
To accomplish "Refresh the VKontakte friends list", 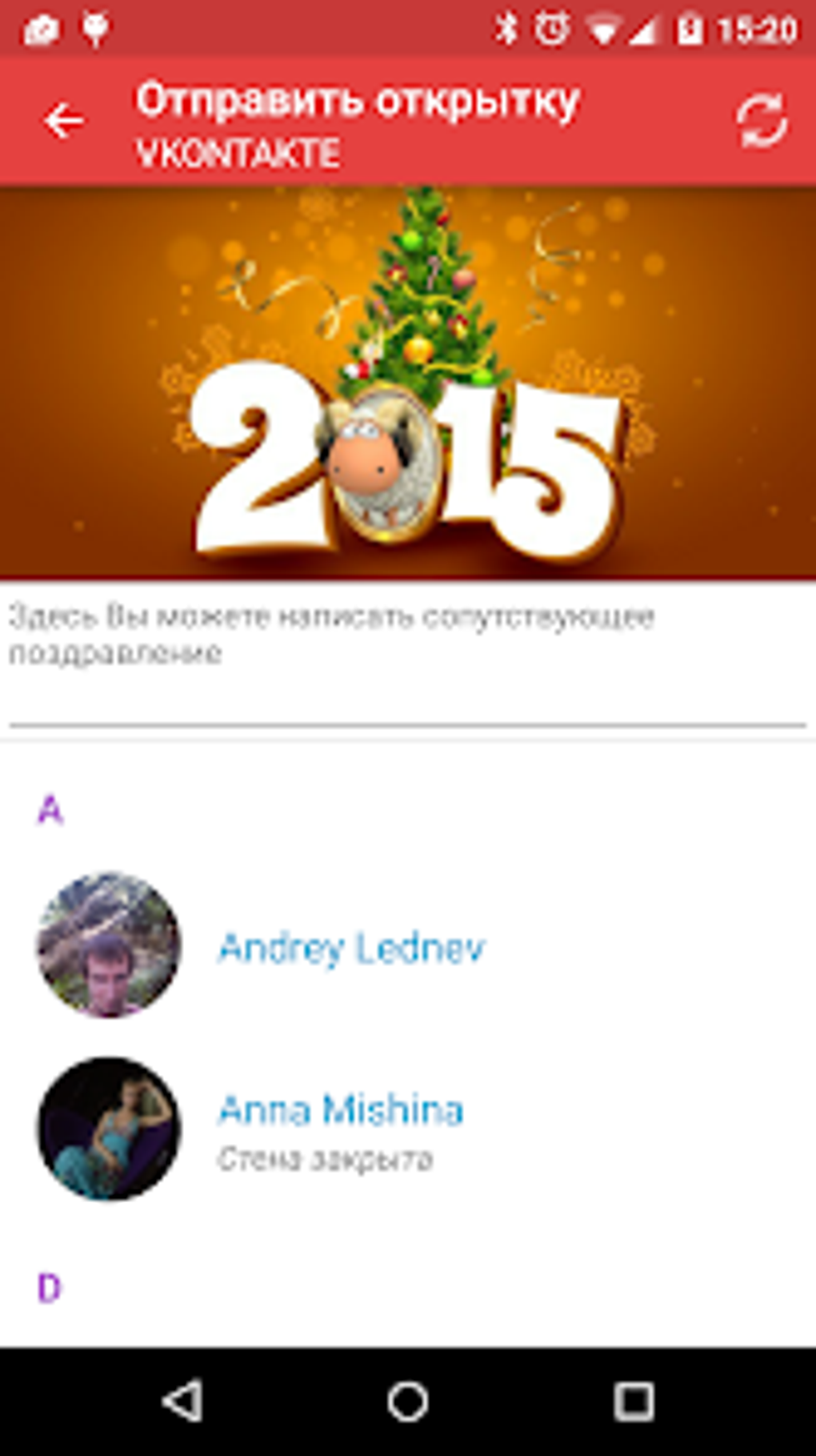I will pyautogui.click(x=761, y=122).
